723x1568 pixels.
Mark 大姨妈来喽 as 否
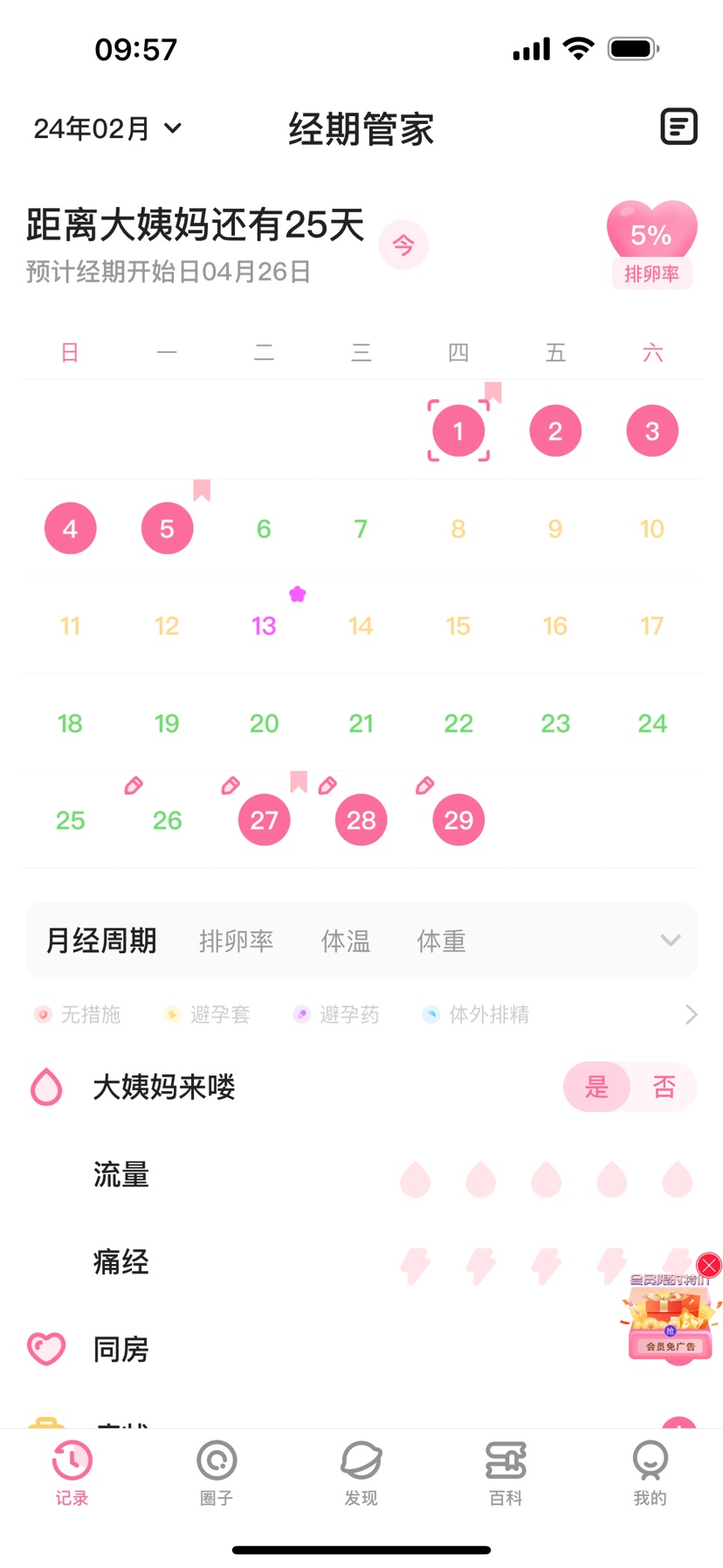click(x=664, y=1087)
